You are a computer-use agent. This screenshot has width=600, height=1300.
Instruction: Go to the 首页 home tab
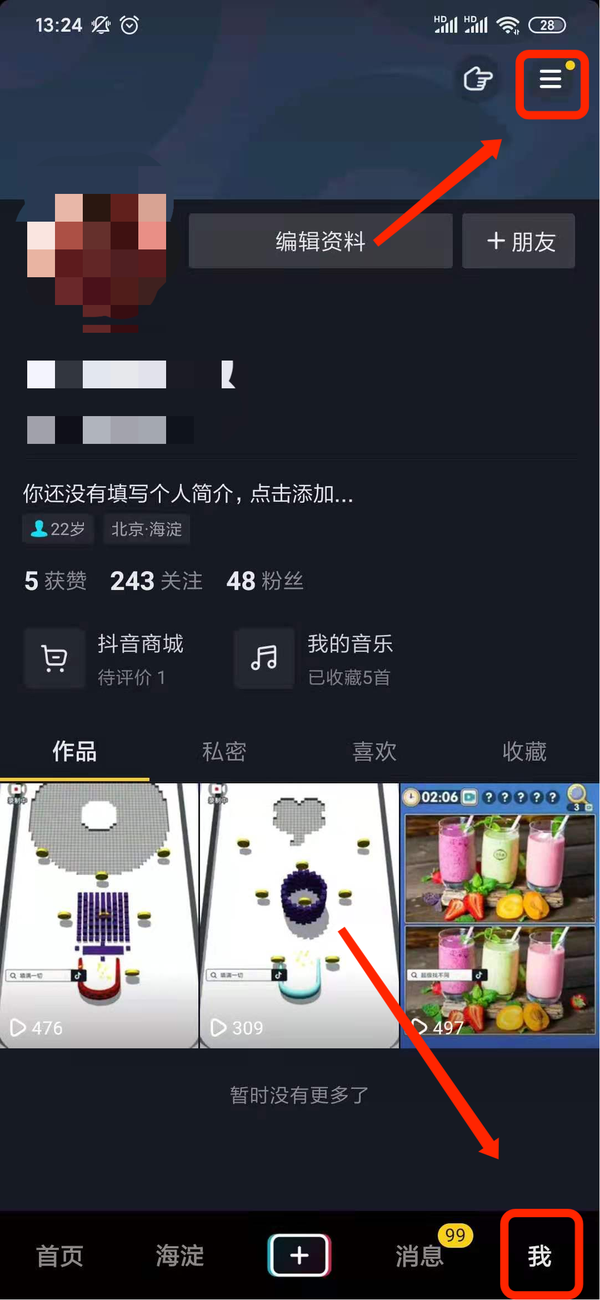click(60, 1256)
